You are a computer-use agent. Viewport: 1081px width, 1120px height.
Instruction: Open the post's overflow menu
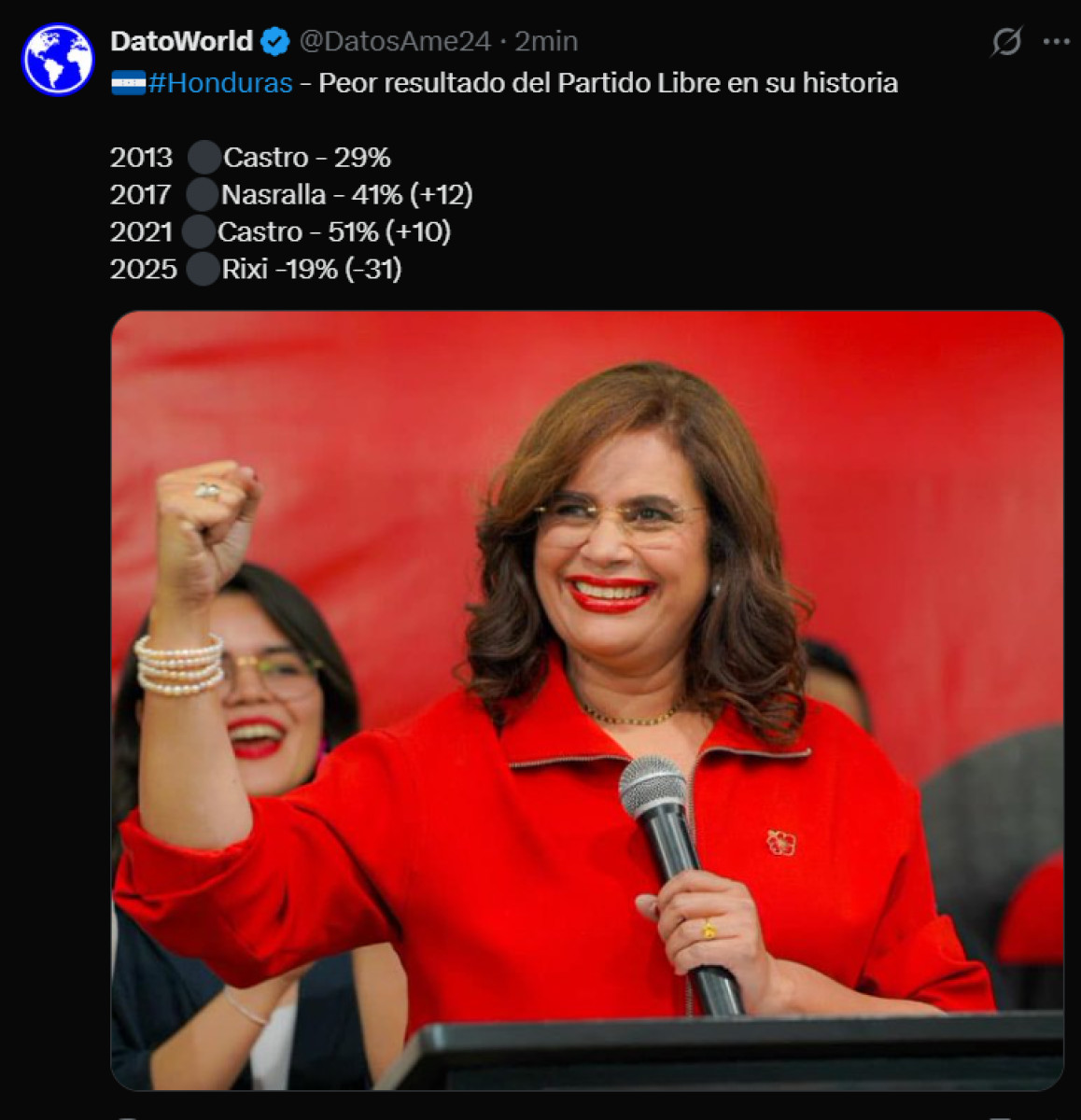click(x=1056, y=42)
